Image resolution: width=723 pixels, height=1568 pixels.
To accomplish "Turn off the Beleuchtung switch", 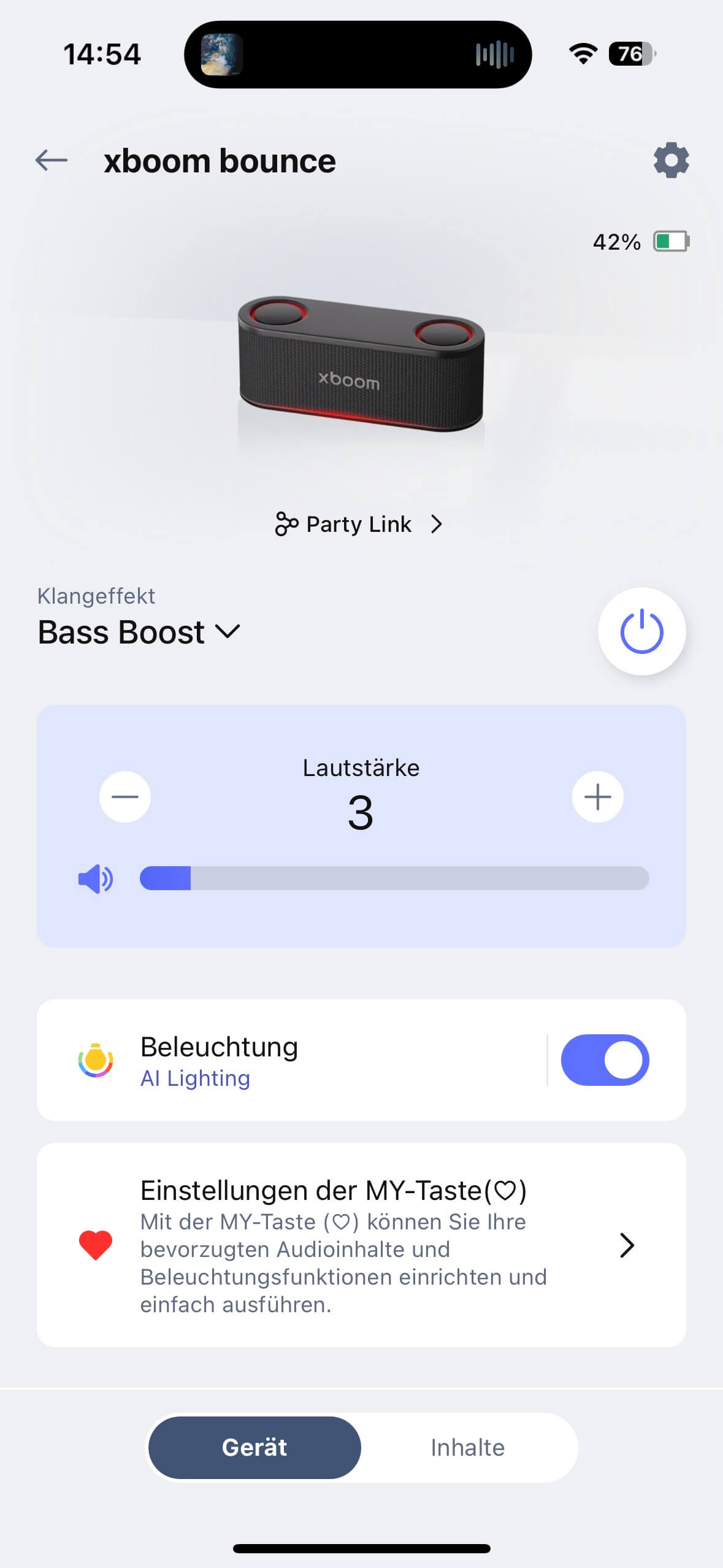I will tap(605, 1060).
